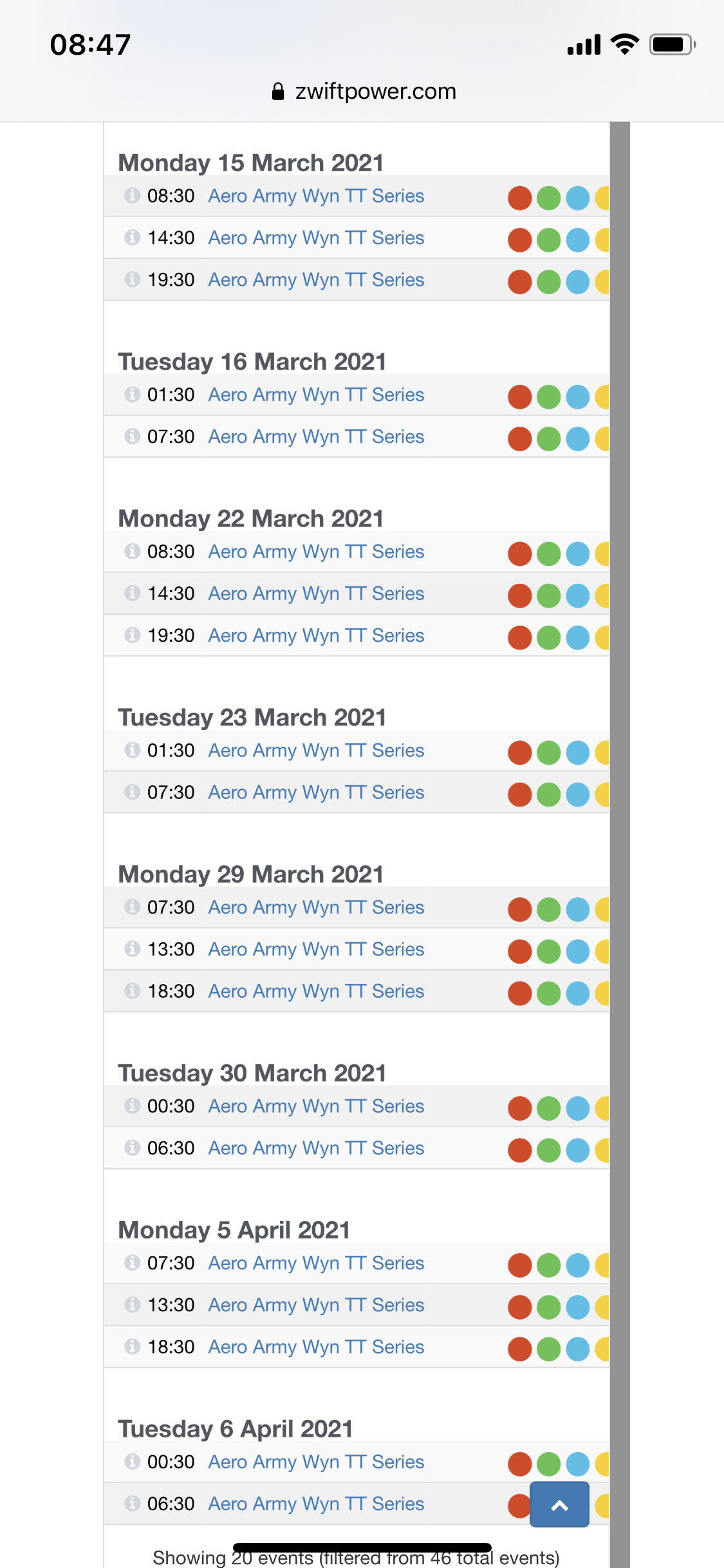Show info for the 06:30 event on 30 March
Viewport: 724px width, 1568px height.
point(132,1148)
